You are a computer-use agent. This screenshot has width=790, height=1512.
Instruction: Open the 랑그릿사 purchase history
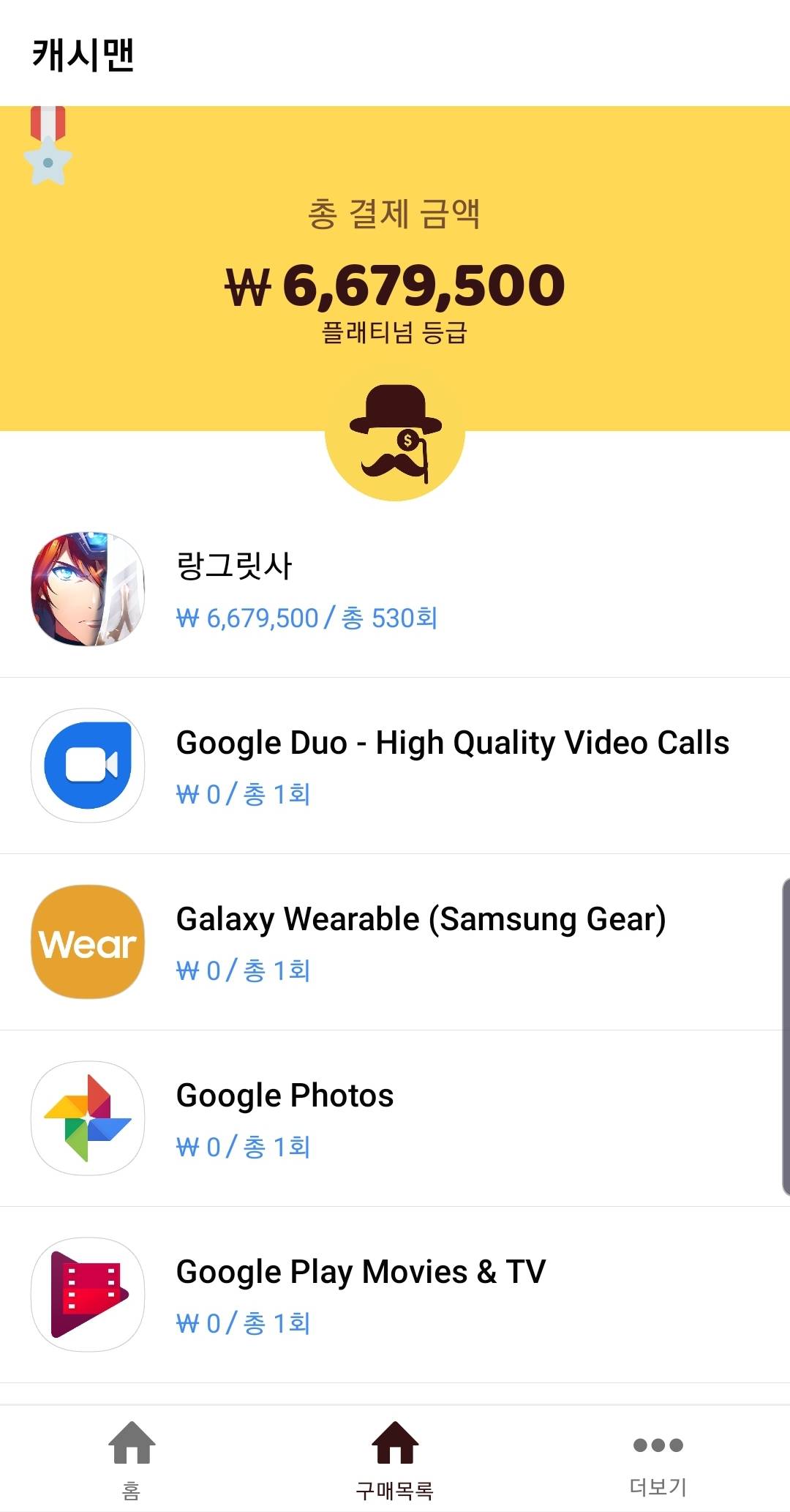(395, 590)
